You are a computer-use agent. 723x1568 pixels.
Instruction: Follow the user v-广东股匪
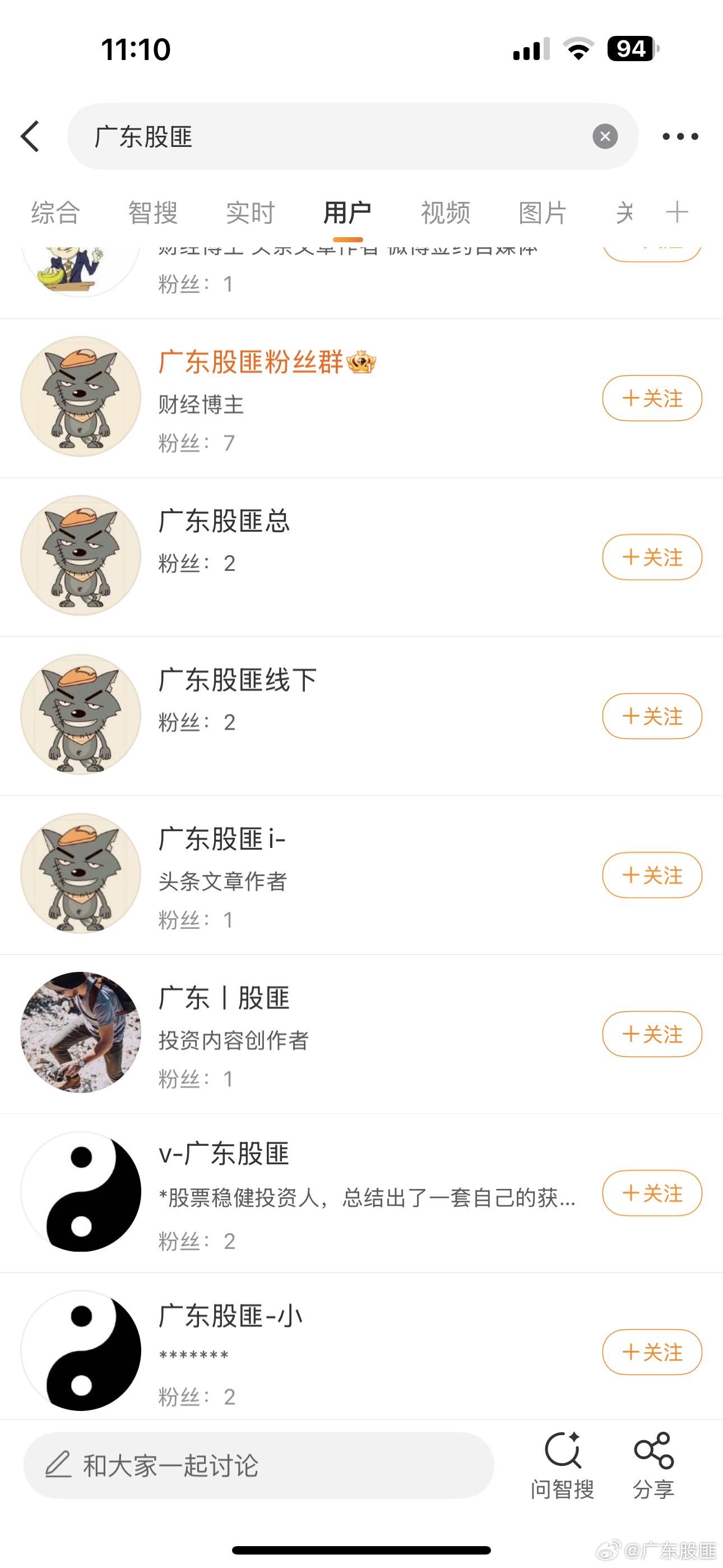[652, 1193]
